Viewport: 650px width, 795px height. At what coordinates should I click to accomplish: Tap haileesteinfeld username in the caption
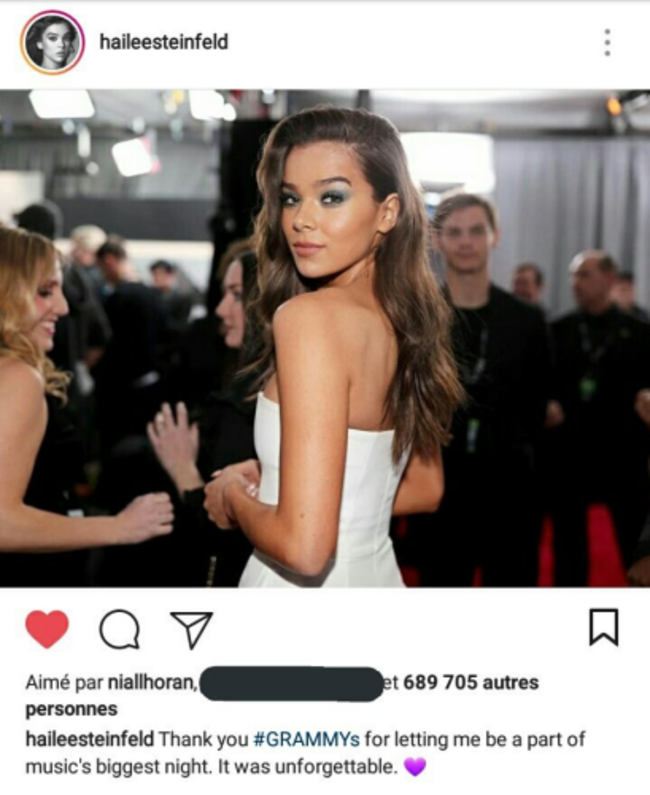(88, 741)
